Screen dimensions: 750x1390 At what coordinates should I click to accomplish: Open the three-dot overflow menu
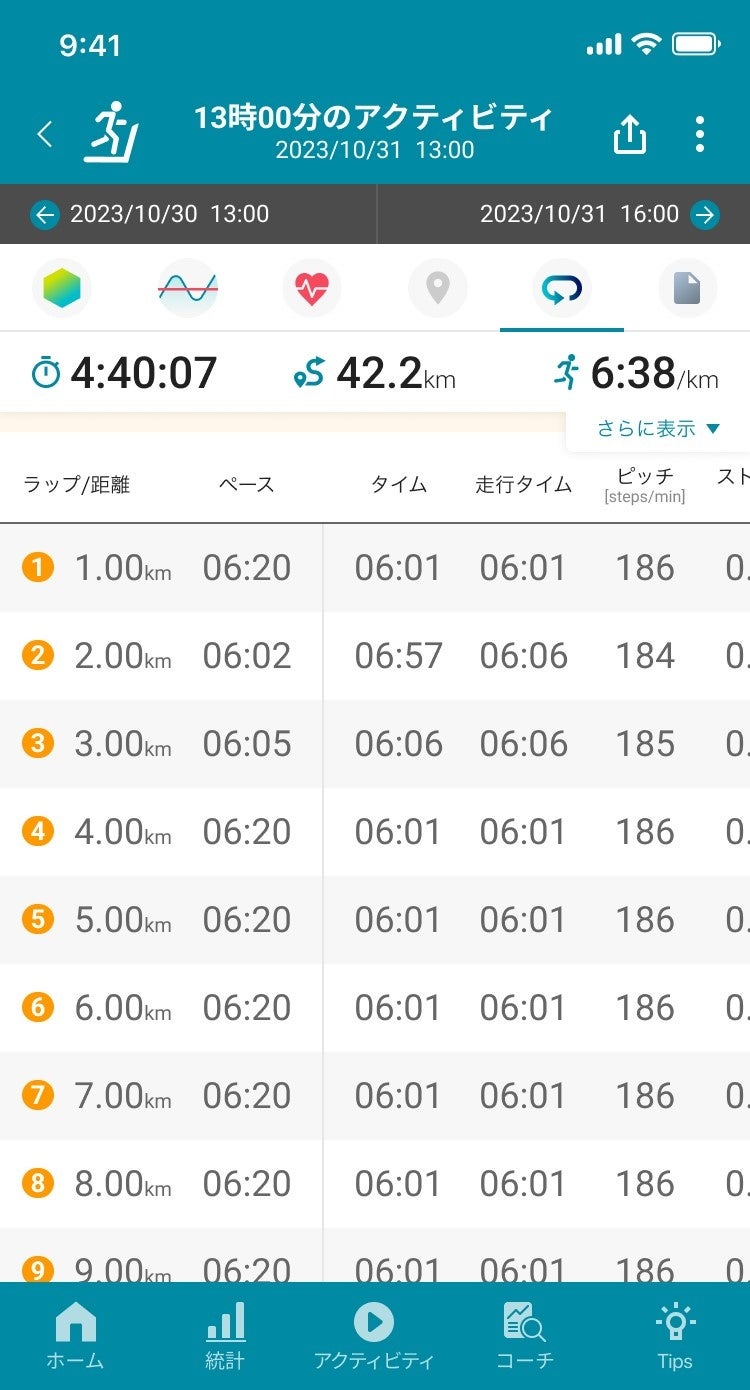(699, 132)
